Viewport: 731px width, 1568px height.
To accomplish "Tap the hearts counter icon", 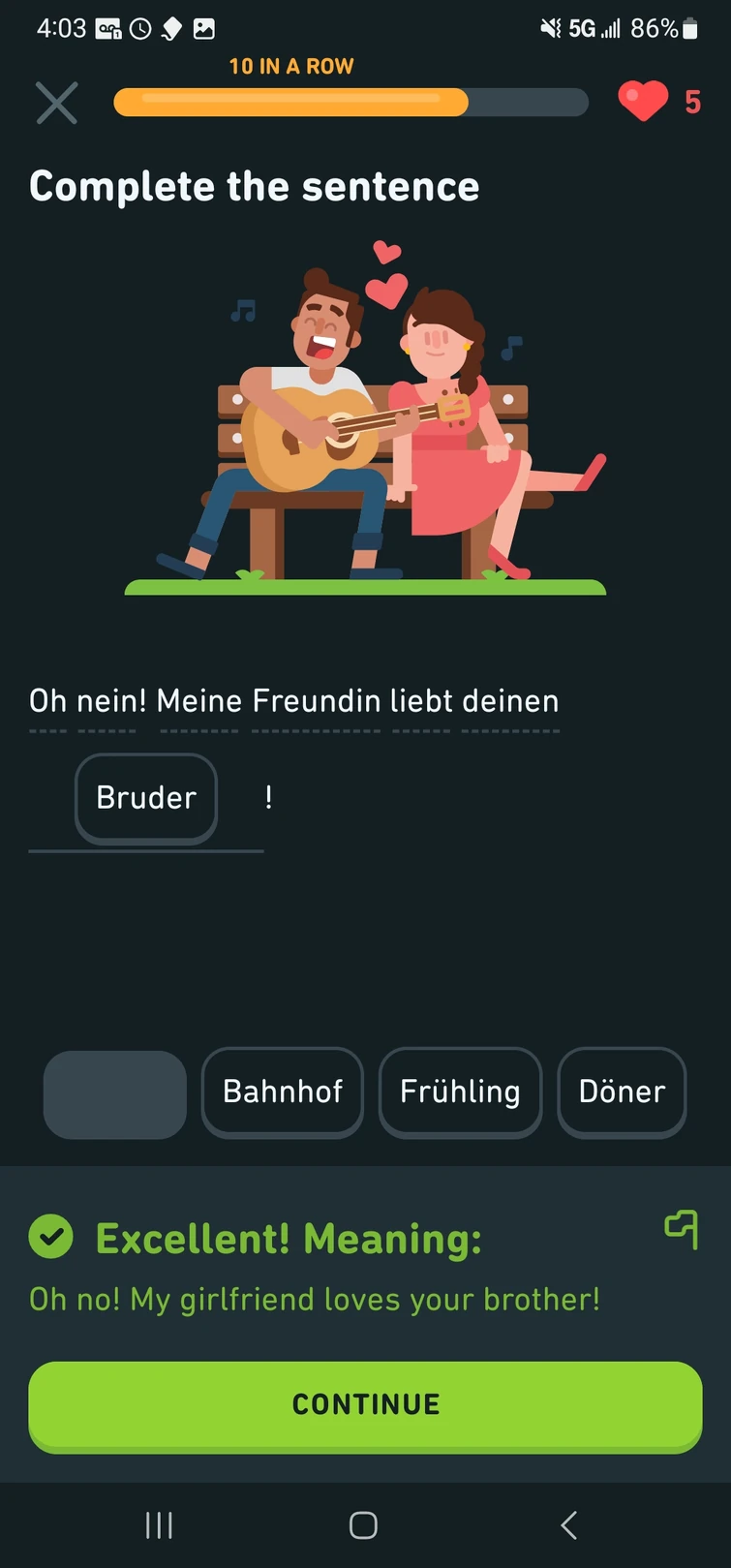I will click(x=642, y=102).
